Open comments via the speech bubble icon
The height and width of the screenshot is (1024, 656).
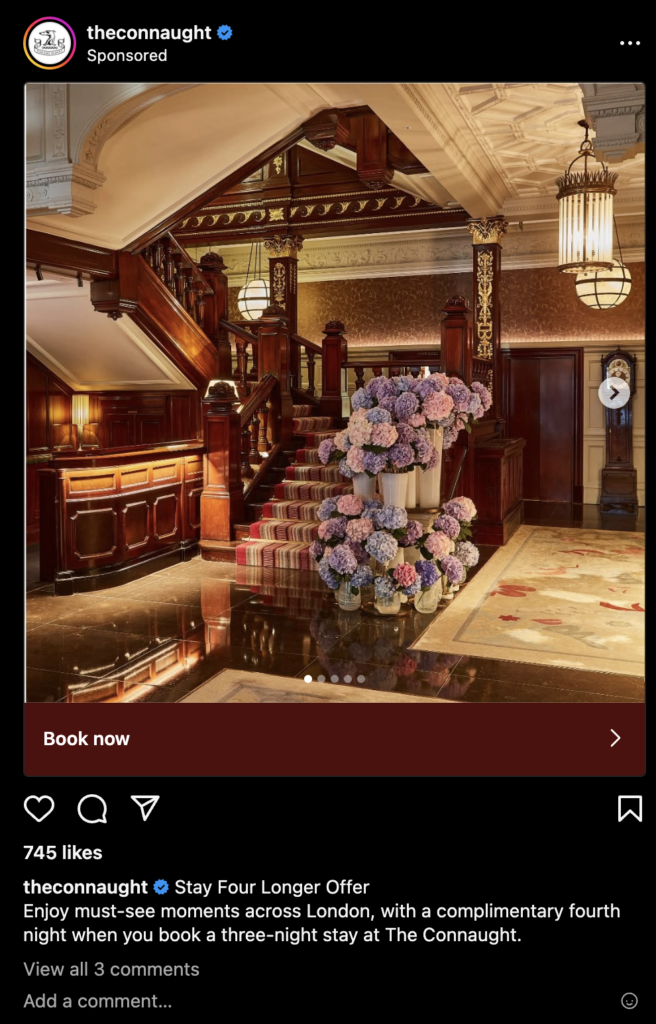click(x=92, y=808)
